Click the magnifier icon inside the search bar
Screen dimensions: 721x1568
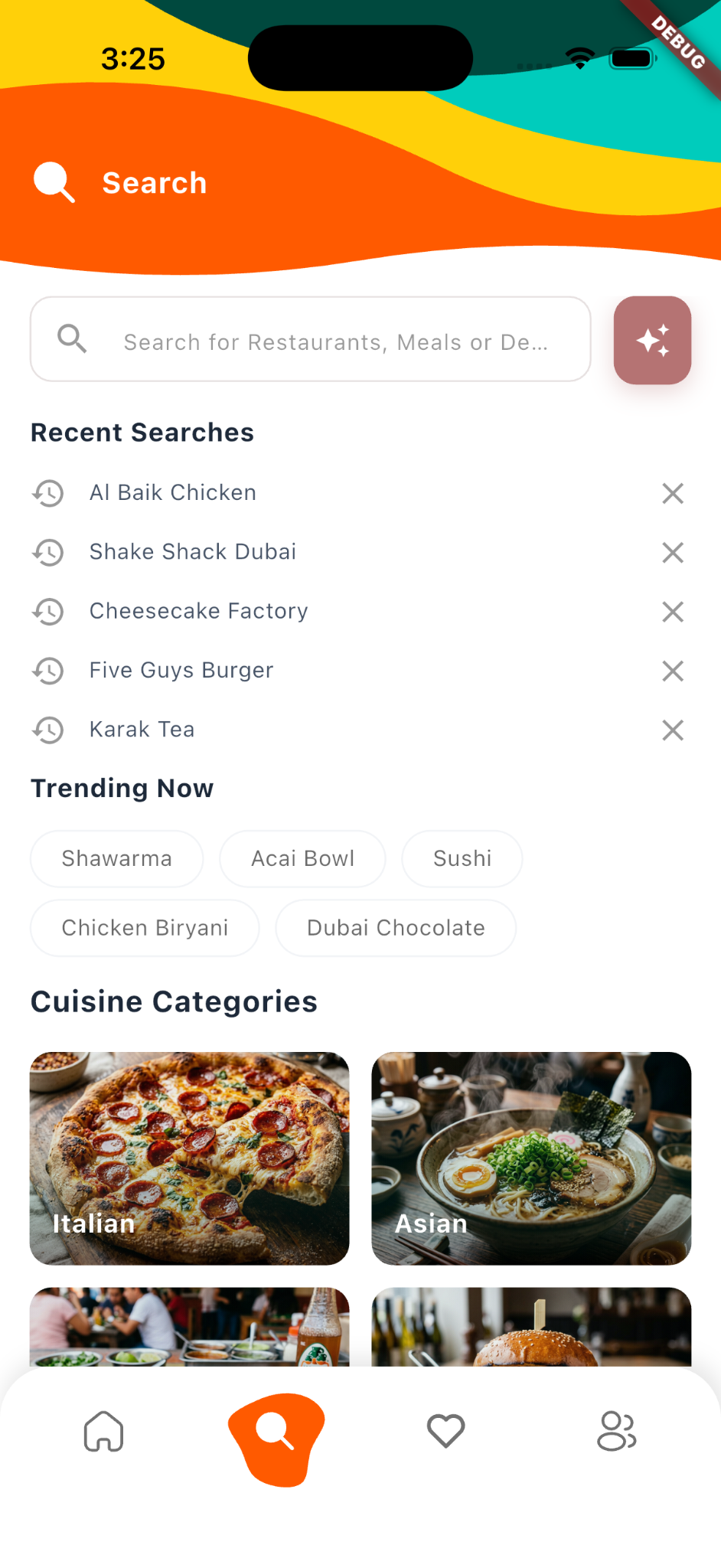pyautogui.click(x=71, y=339)
